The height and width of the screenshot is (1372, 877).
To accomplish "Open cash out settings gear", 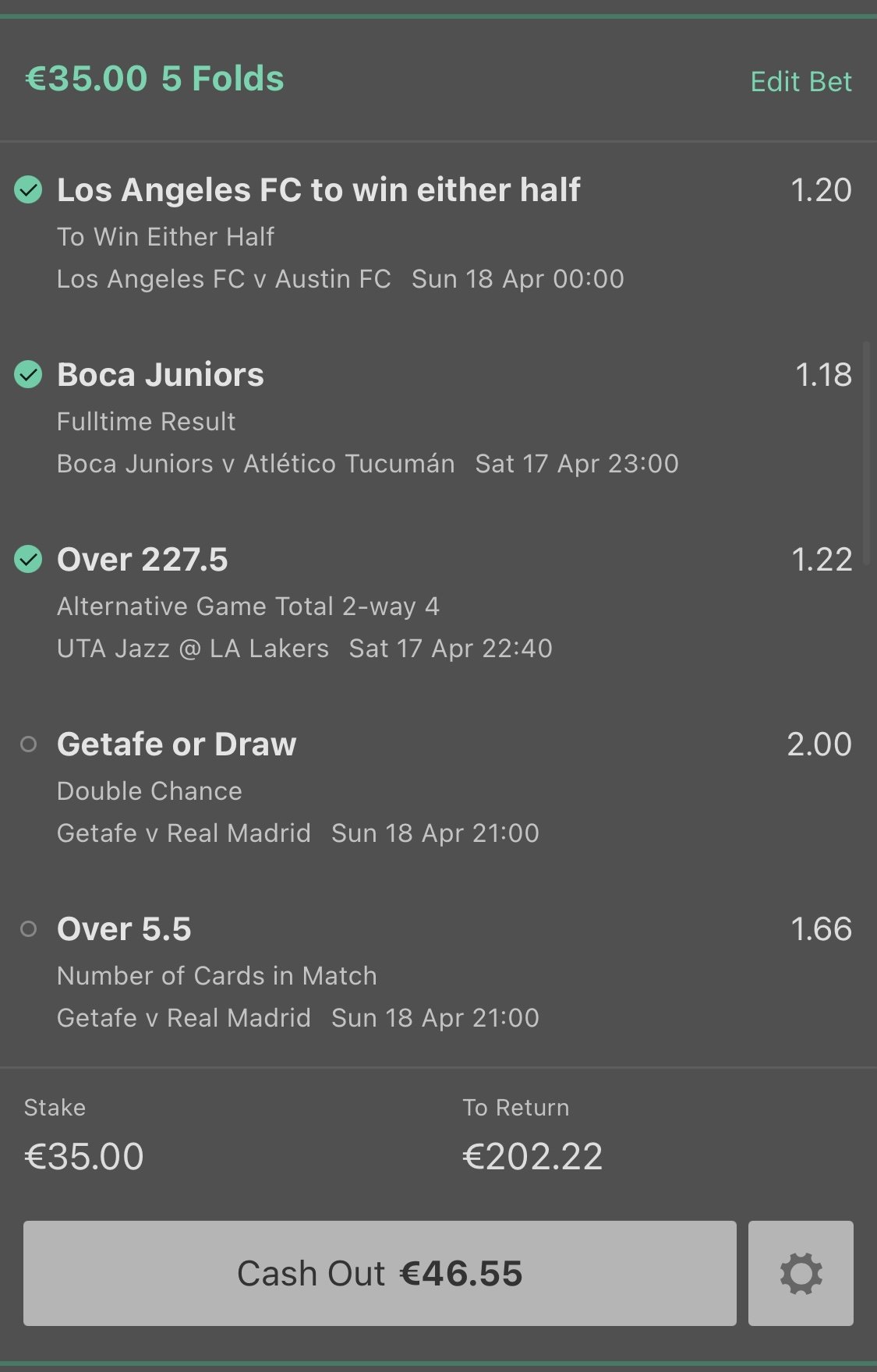I will (x=801, y=1273).
